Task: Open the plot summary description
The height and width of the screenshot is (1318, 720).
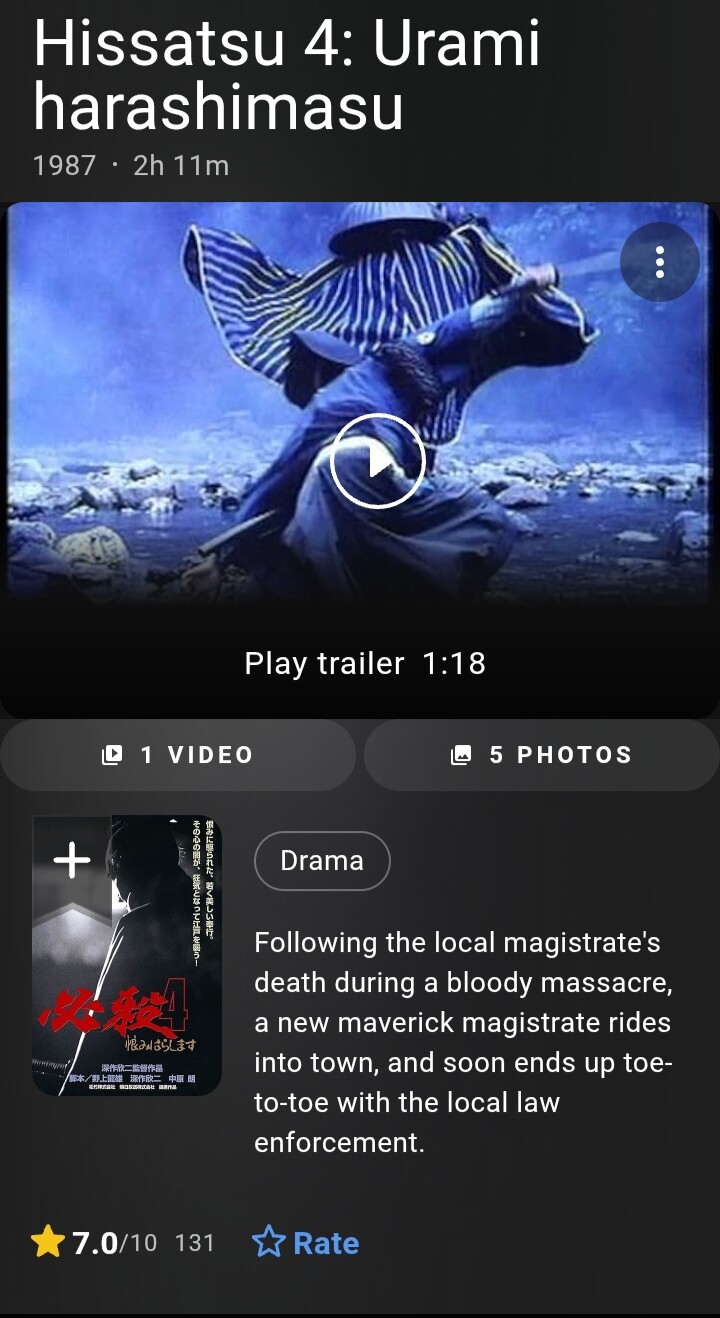Action: pos(463,1042)
